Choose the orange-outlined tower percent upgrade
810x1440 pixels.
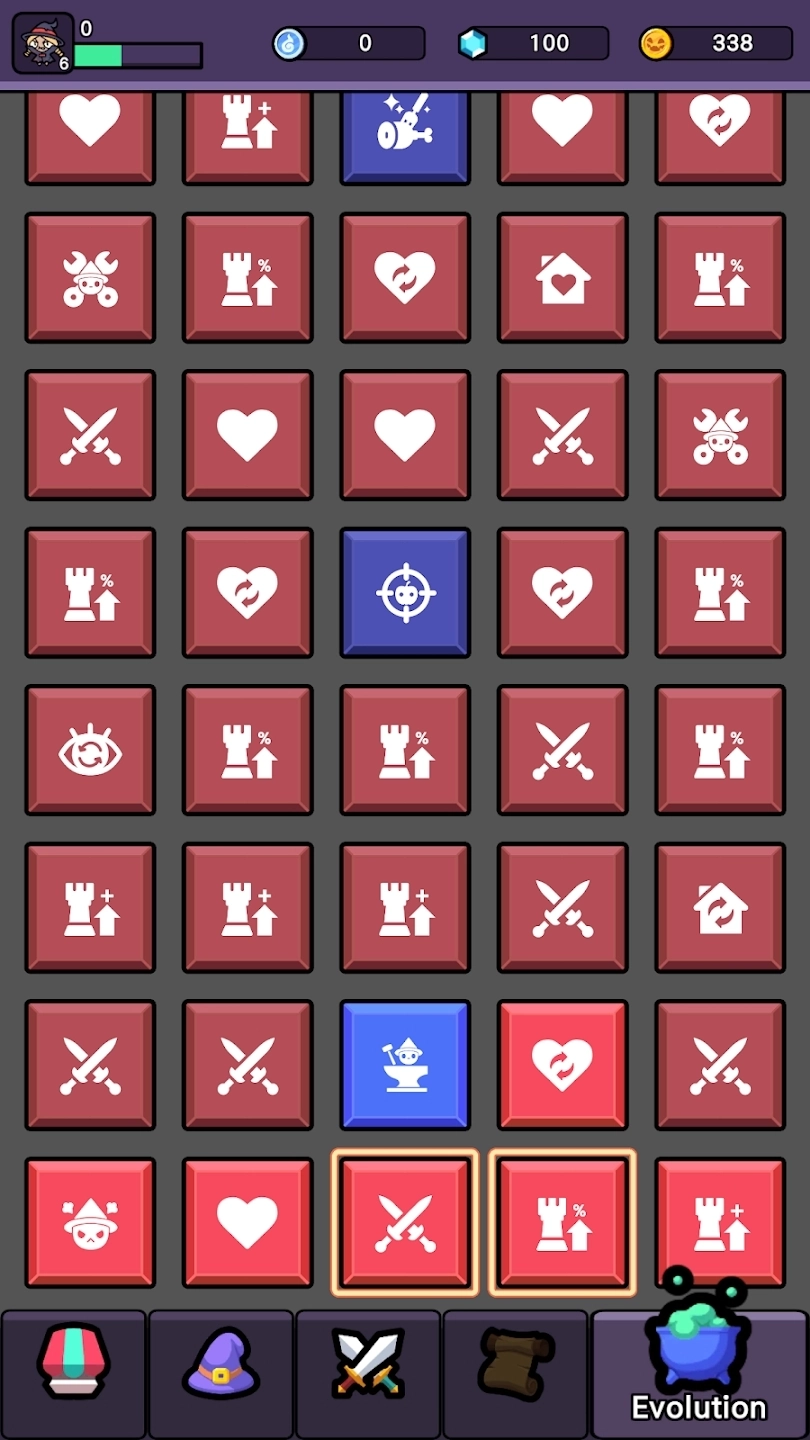point(563,1222)
